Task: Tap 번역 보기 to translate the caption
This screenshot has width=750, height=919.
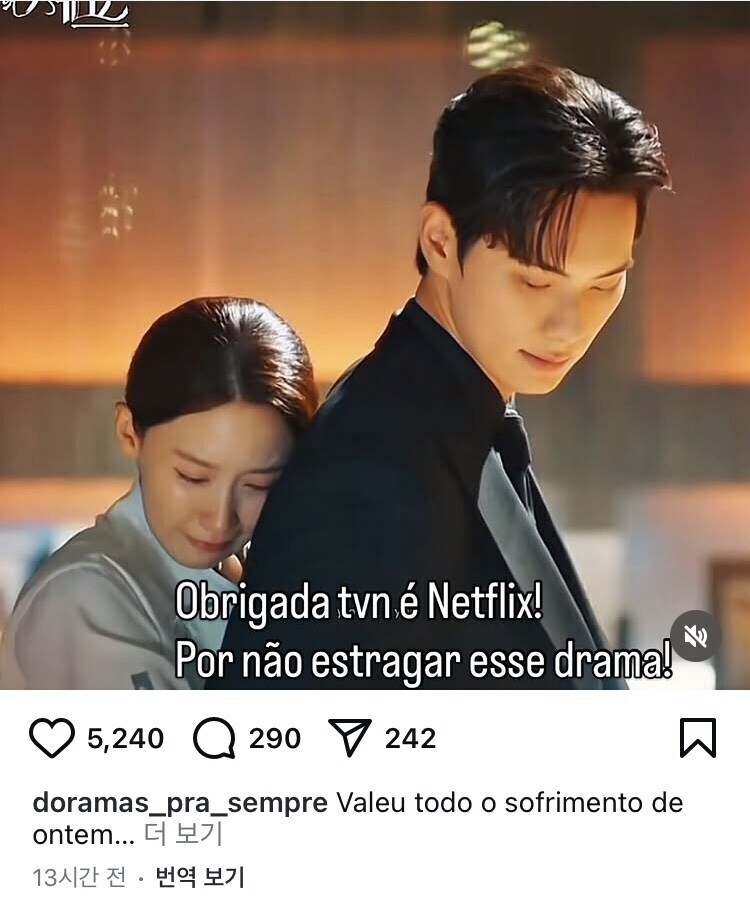Action: coord(204,878)
